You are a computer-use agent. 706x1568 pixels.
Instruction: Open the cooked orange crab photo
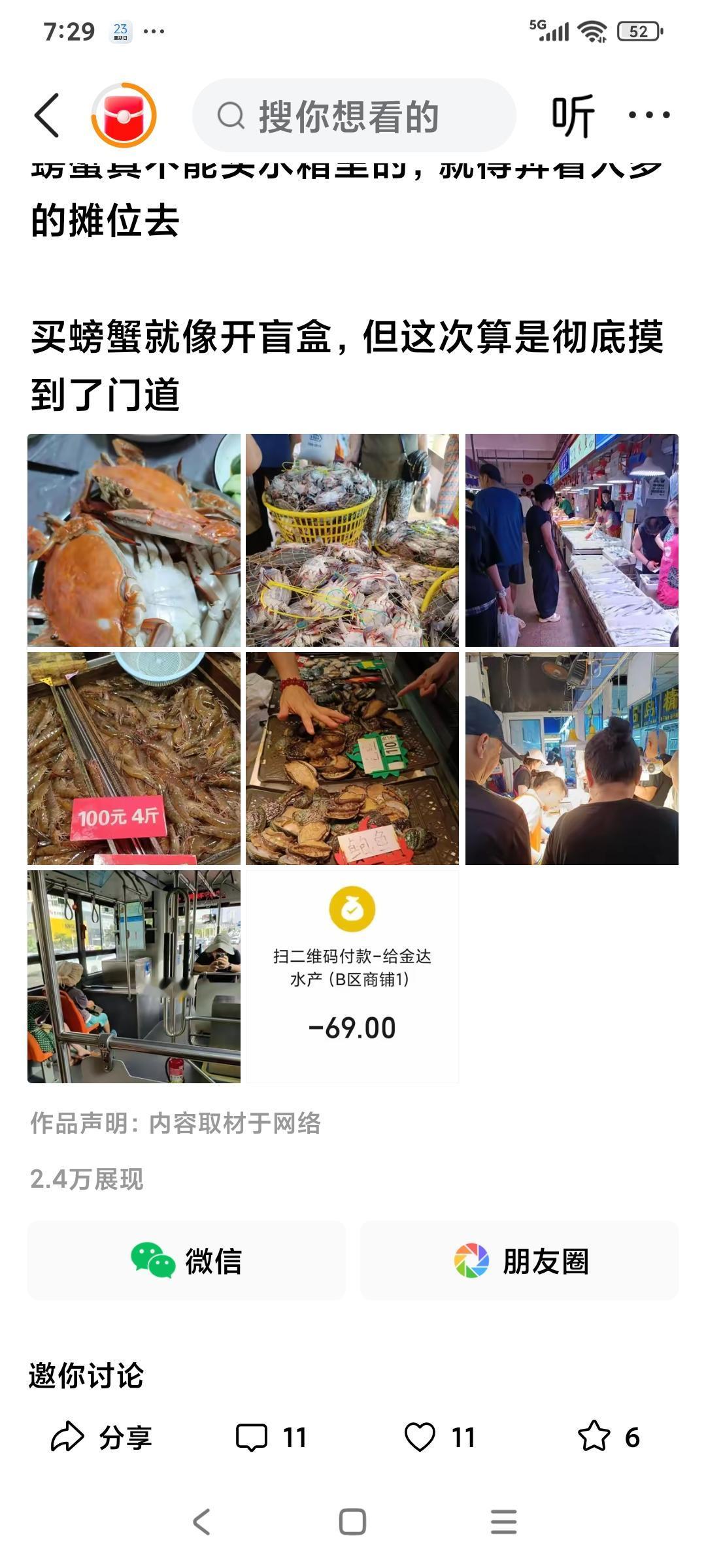point(134,540)
